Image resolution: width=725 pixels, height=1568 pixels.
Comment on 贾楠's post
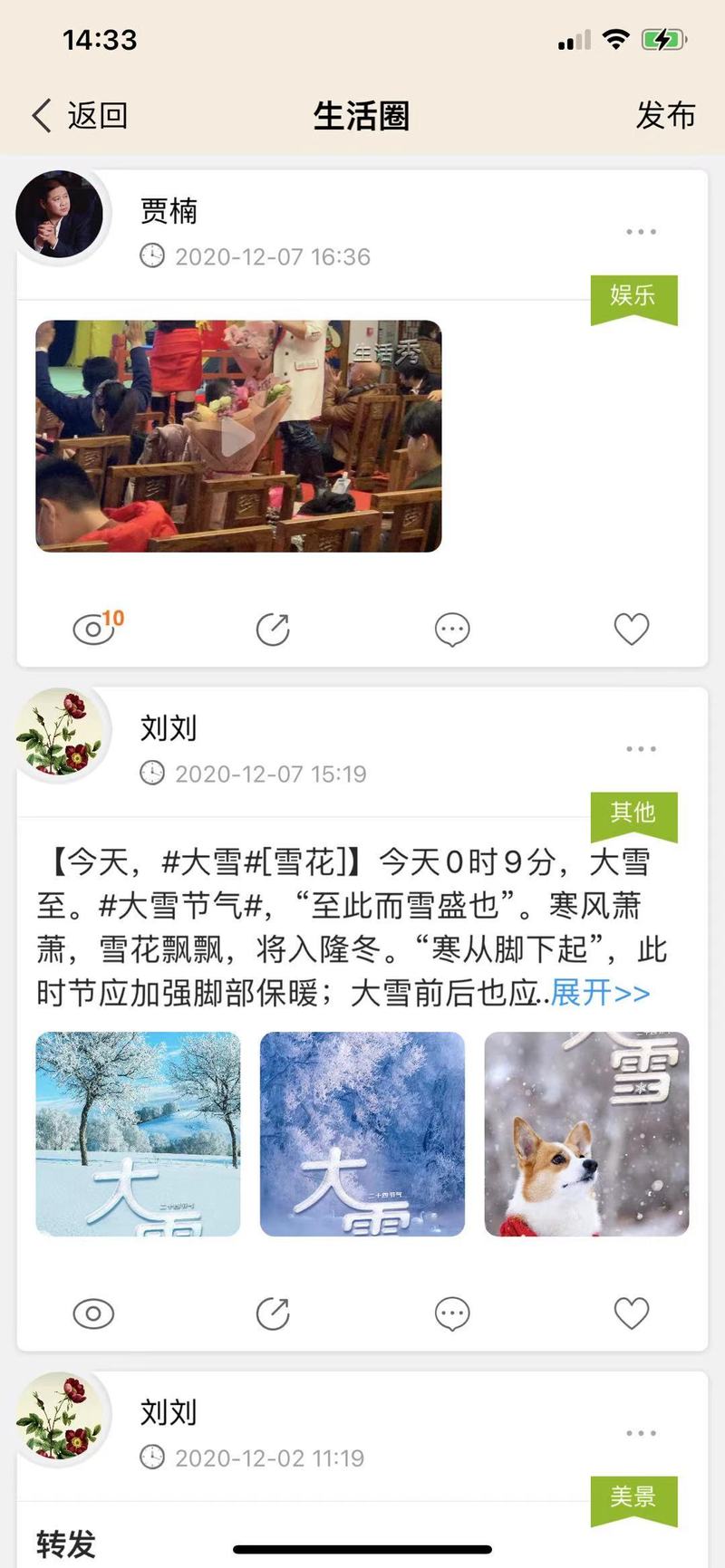click(452, 629)
